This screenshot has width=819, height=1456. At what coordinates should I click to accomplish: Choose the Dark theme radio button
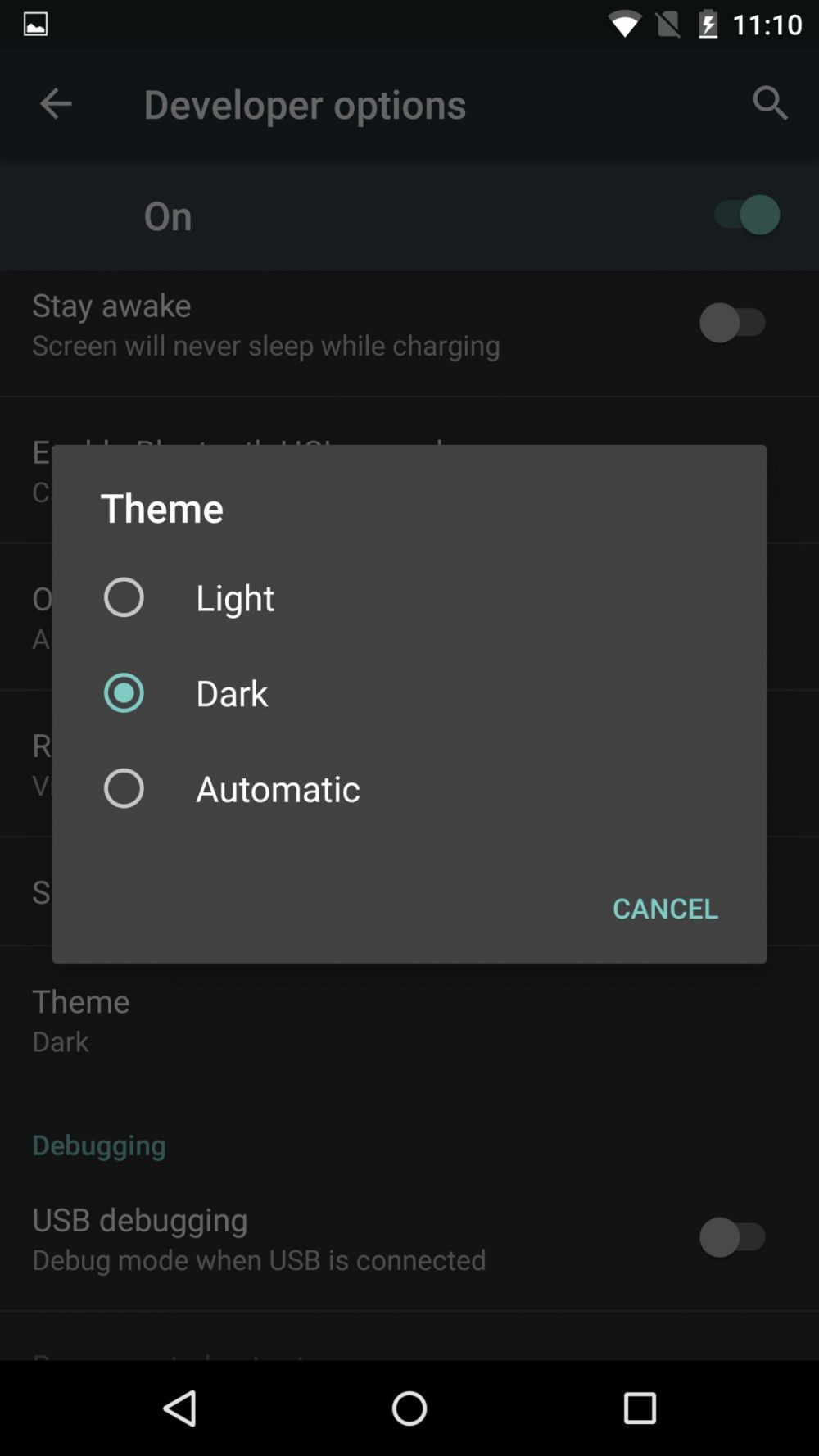click(x=124, y=693)
